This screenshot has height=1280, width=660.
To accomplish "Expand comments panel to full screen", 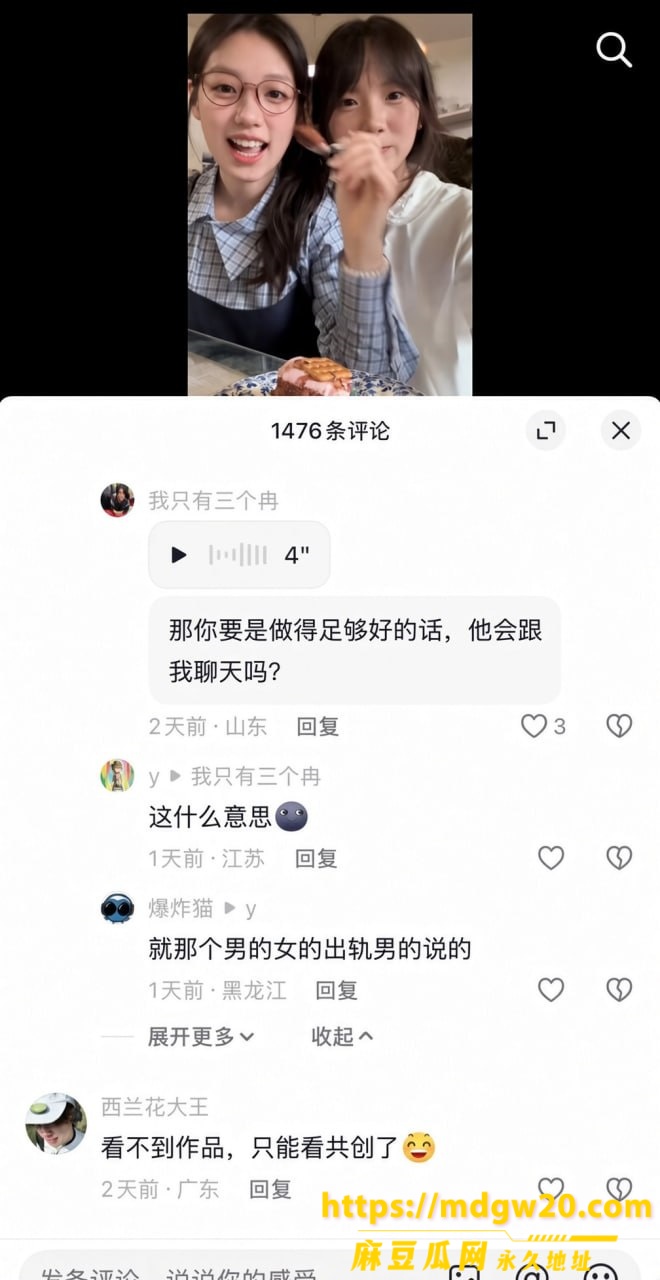I will (546, 430).
